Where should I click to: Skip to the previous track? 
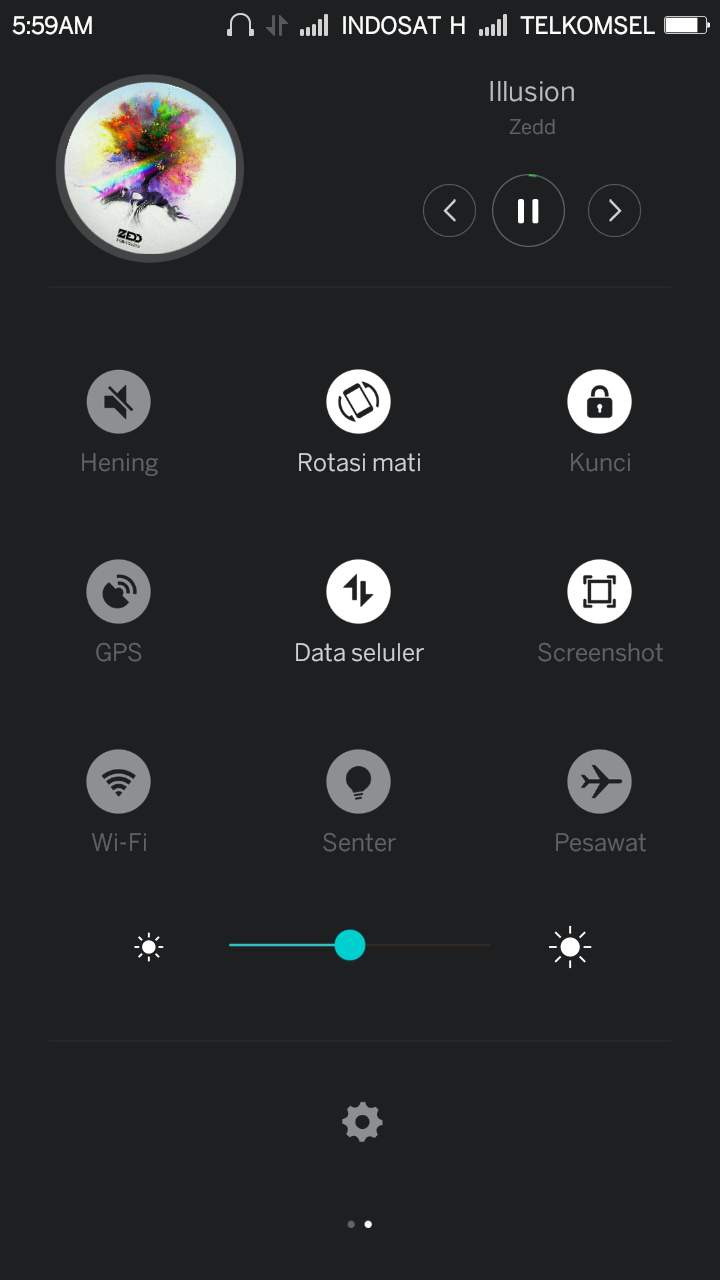[x=449, y=211]
